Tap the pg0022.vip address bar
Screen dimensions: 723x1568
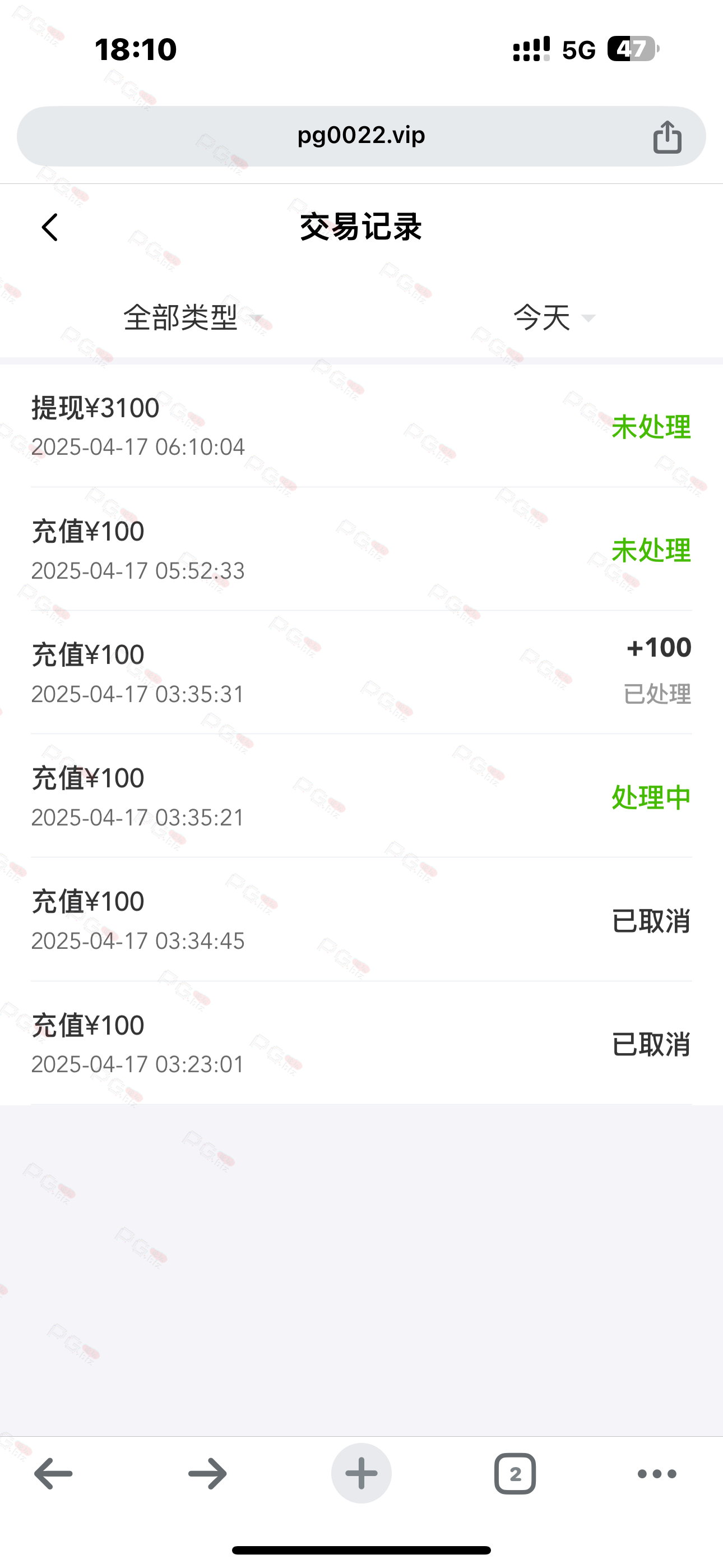[361, 136]
